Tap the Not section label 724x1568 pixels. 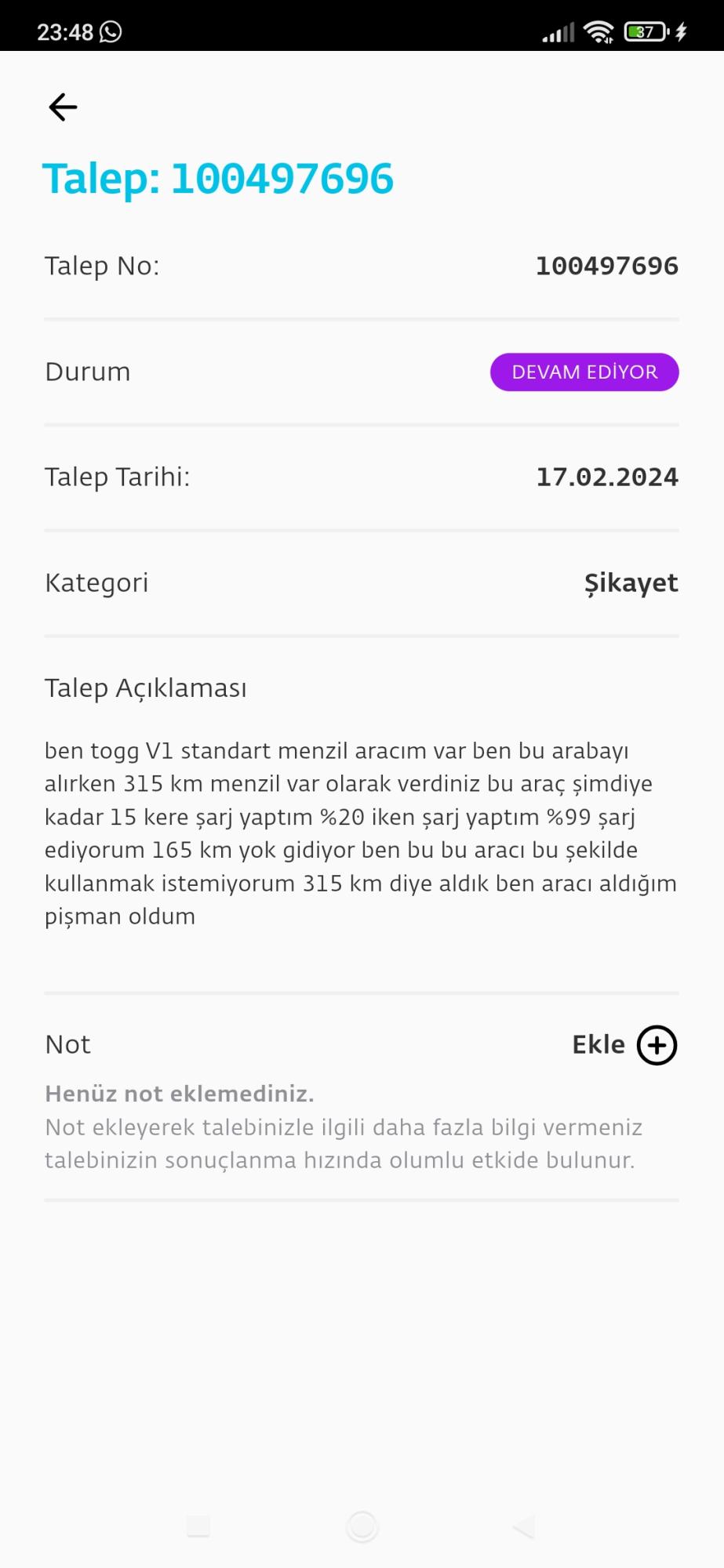point(67,1044)
